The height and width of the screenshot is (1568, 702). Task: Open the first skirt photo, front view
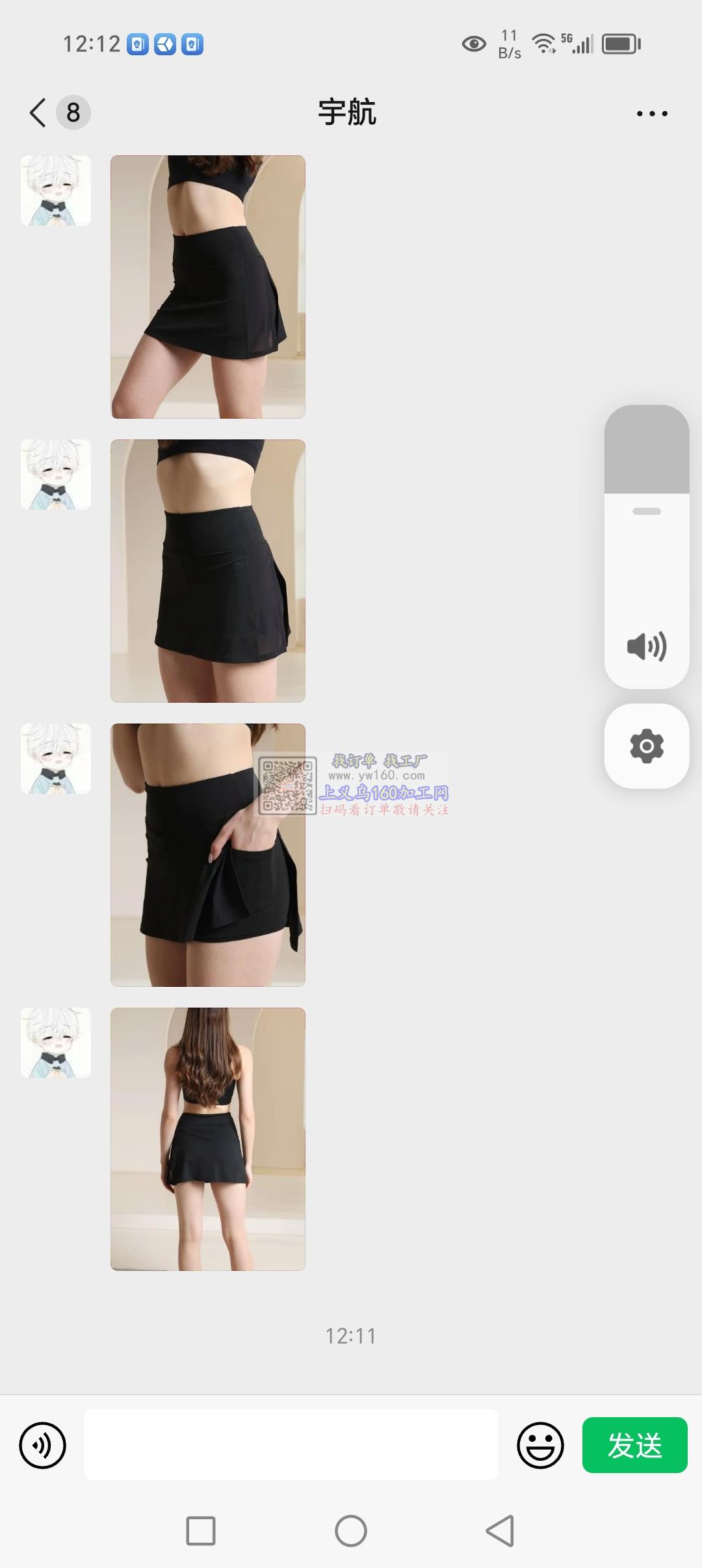(208, 287)
